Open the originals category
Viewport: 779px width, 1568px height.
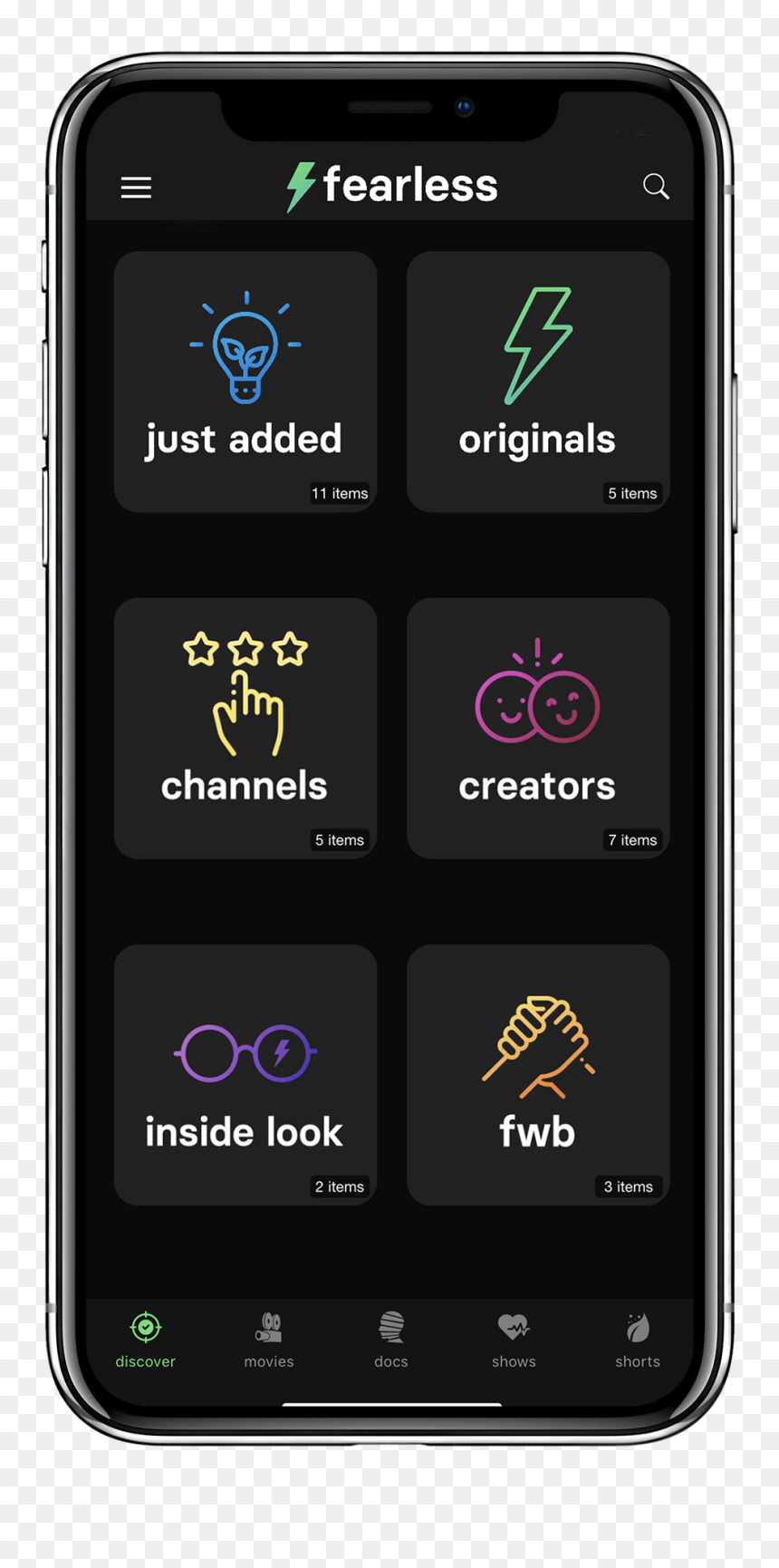coord(538,382)
